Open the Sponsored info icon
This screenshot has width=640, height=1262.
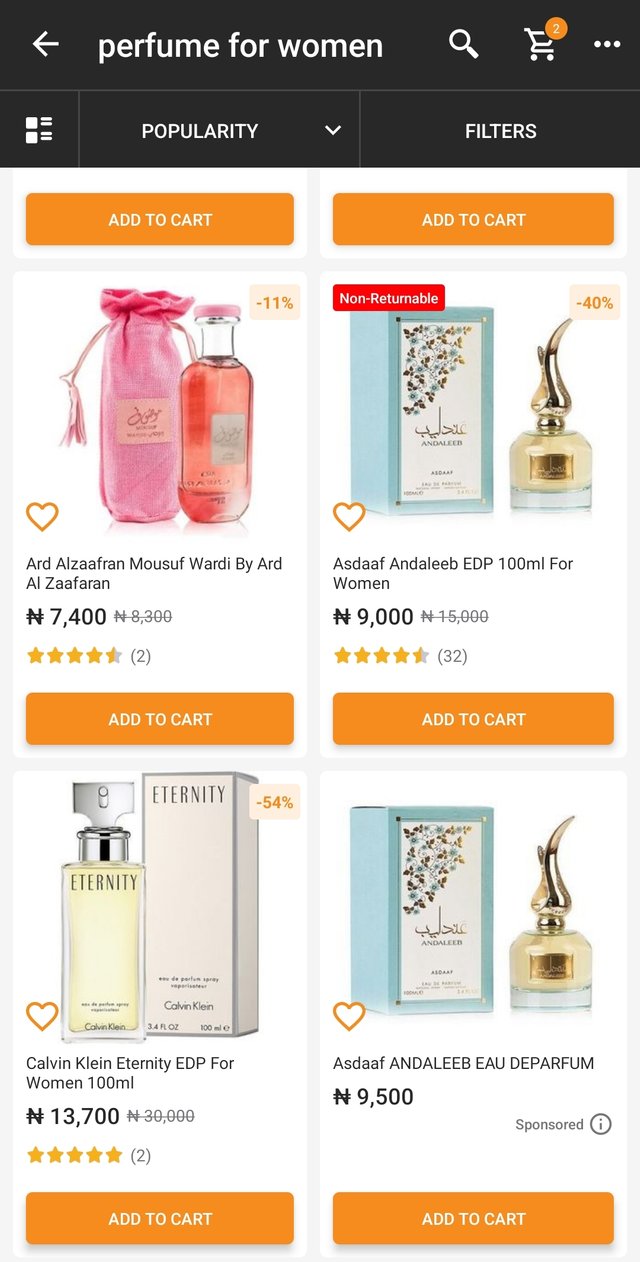[x=601, y=1124]
